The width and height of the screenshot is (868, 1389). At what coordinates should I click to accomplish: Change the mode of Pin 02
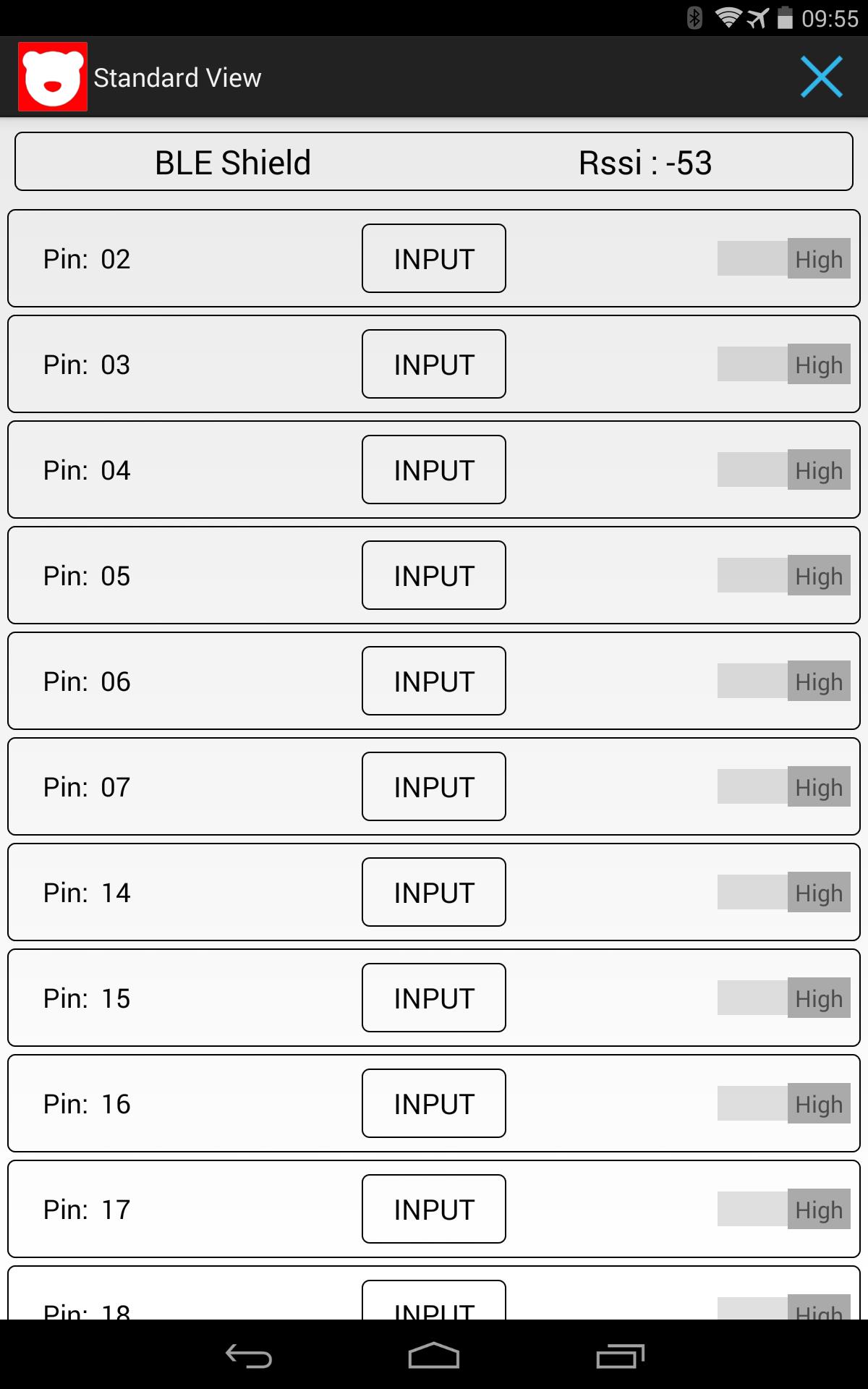tap(433, 258)
